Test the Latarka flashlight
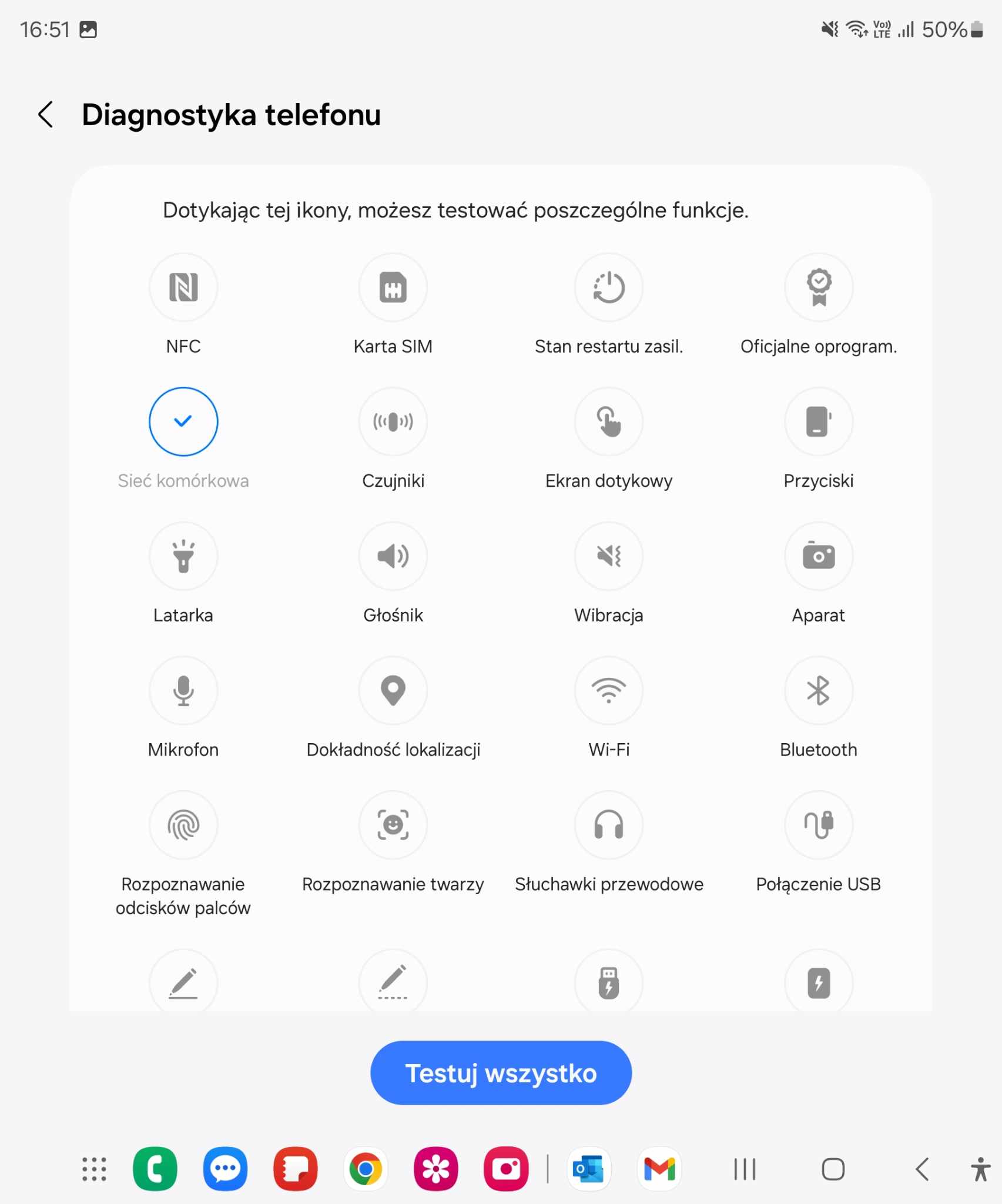Screen dimensions: 1002x1204 (x=183, y=556)
